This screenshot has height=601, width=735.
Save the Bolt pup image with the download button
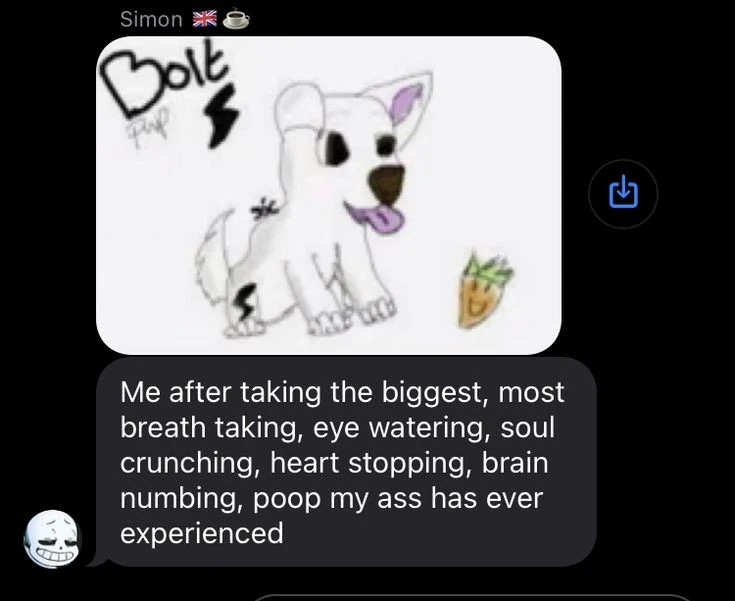point(623,194)
